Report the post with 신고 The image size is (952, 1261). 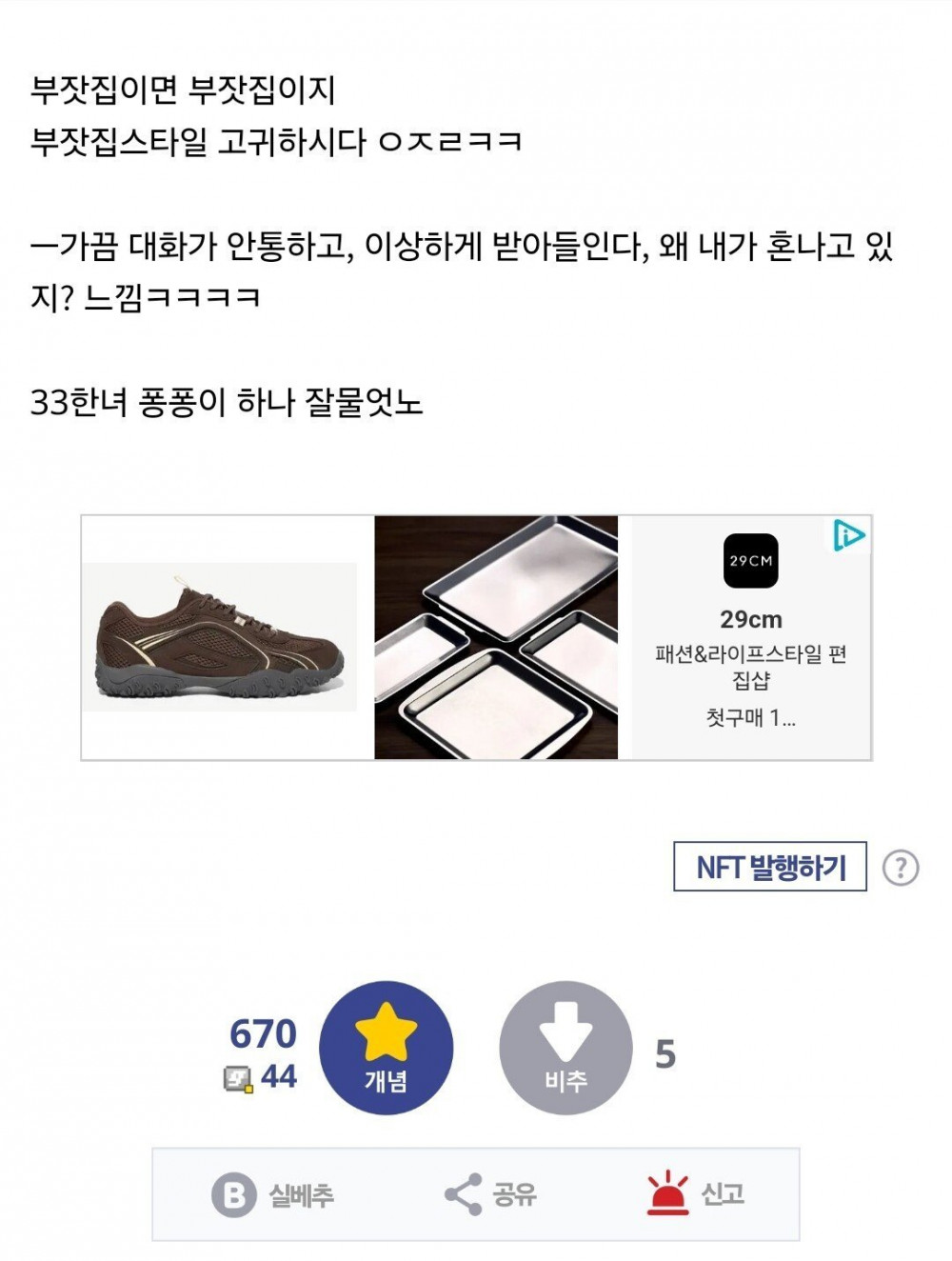tap(696, 1193)
